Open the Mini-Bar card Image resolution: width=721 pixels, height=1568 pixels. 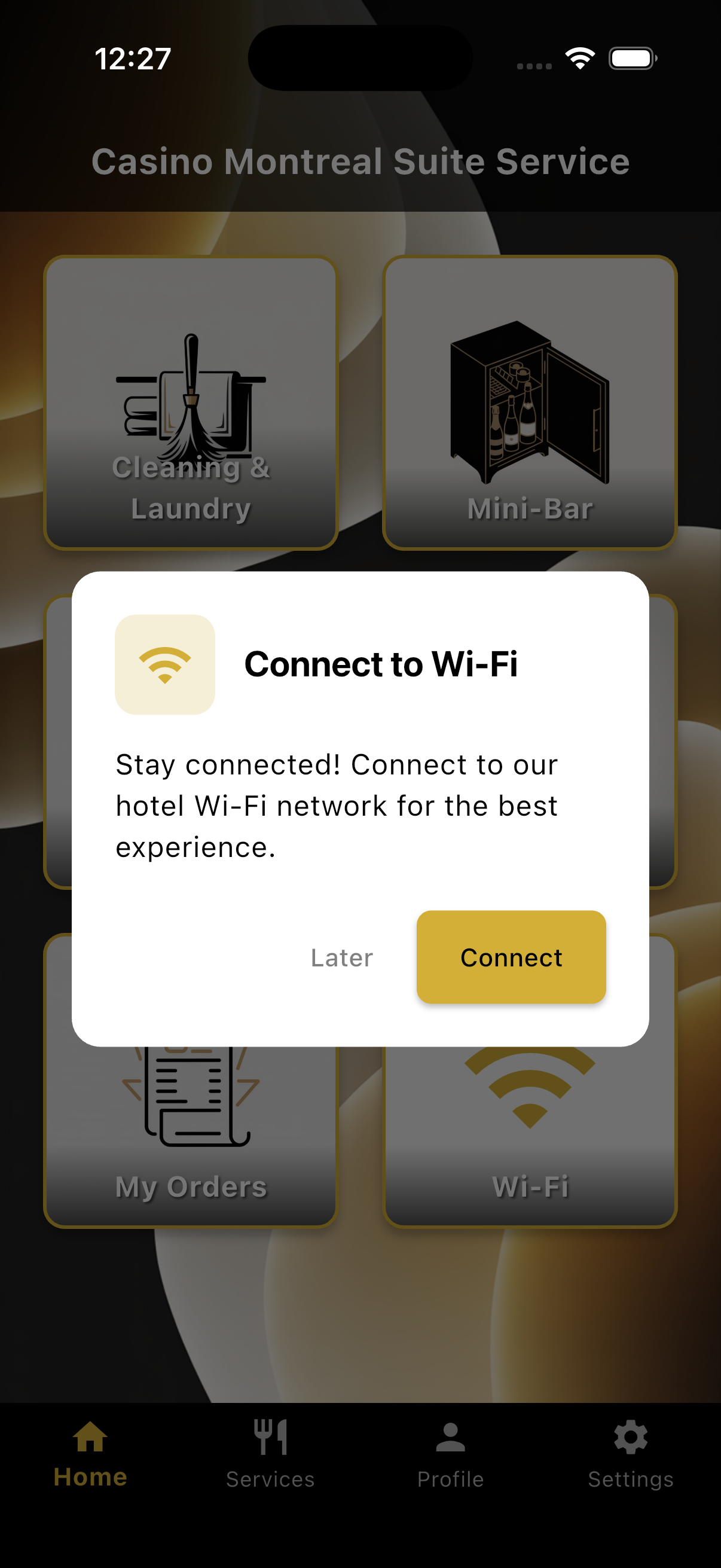click(529, 402)
